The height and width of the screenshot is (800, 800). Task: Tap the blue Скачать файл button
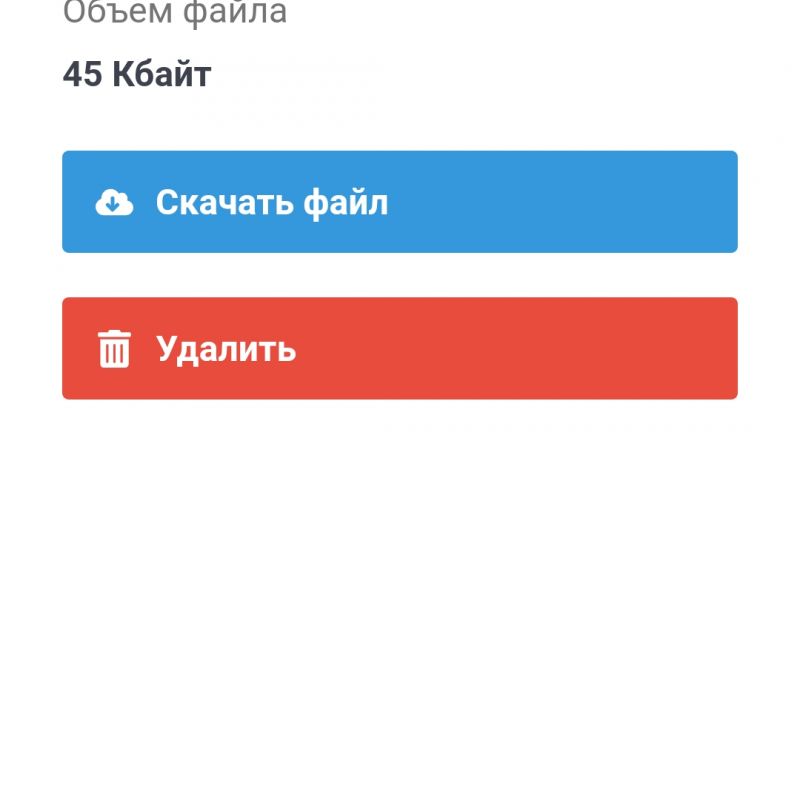[x=399, y=202]
